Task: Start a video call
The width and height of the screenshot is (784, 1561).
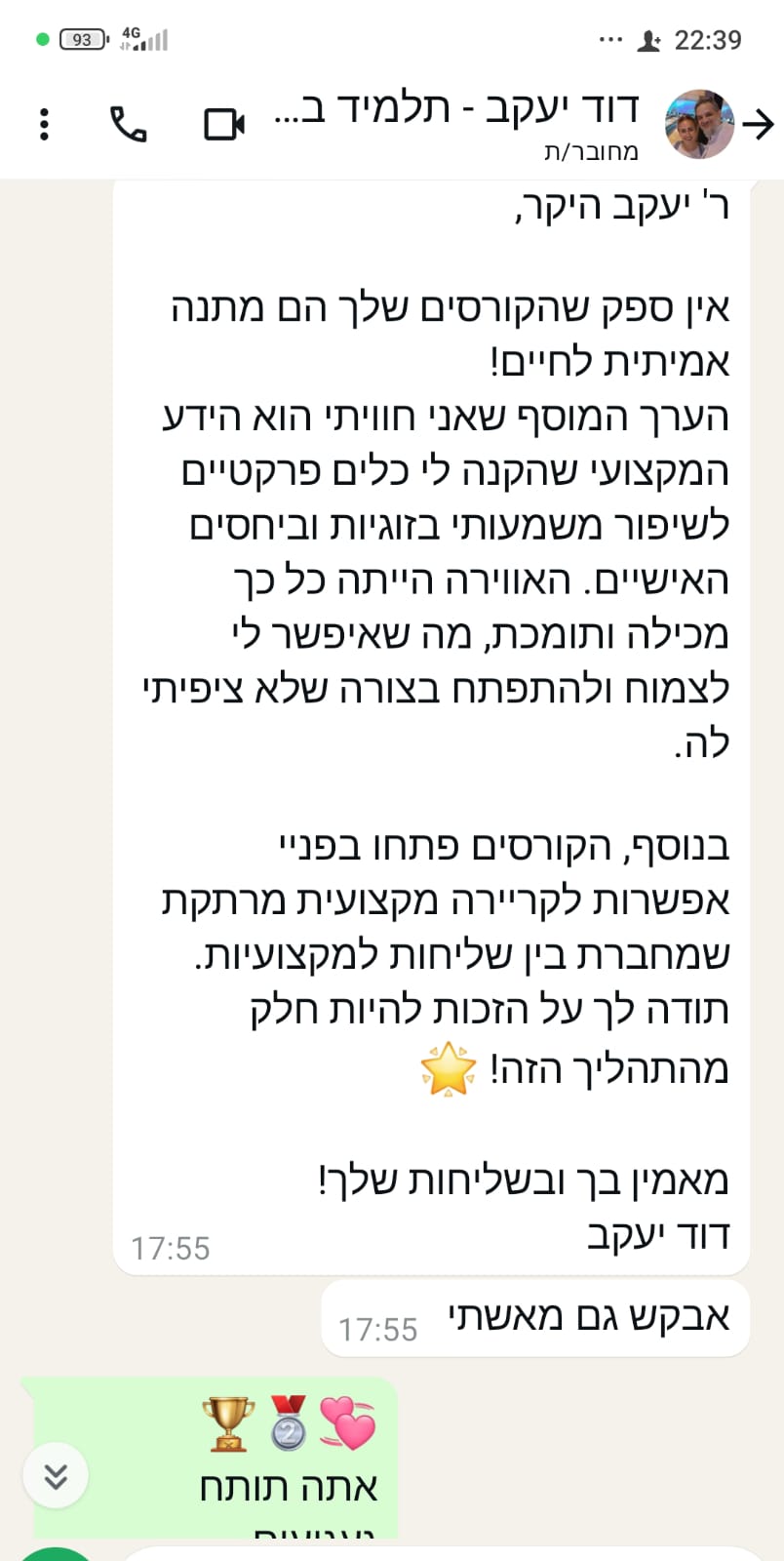Action: (x=224, y=124)
